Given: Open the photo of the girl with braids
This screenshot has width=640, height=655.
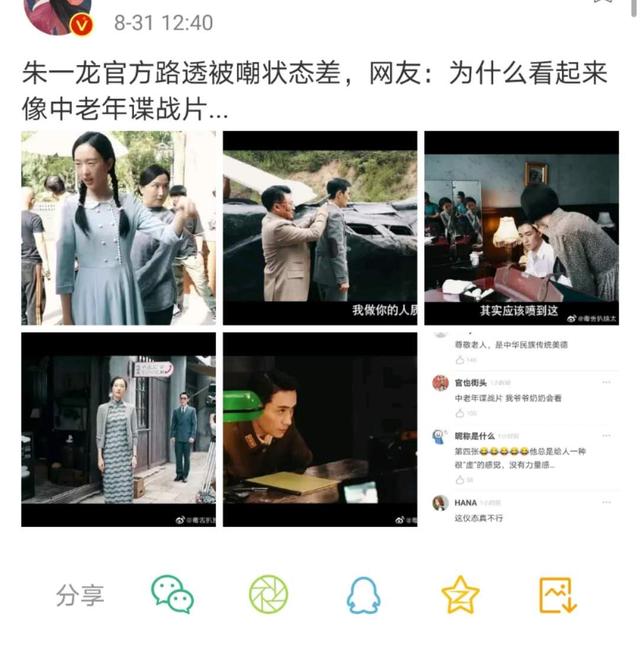Looking at the screenshot, I should click(x=118, y=227).
